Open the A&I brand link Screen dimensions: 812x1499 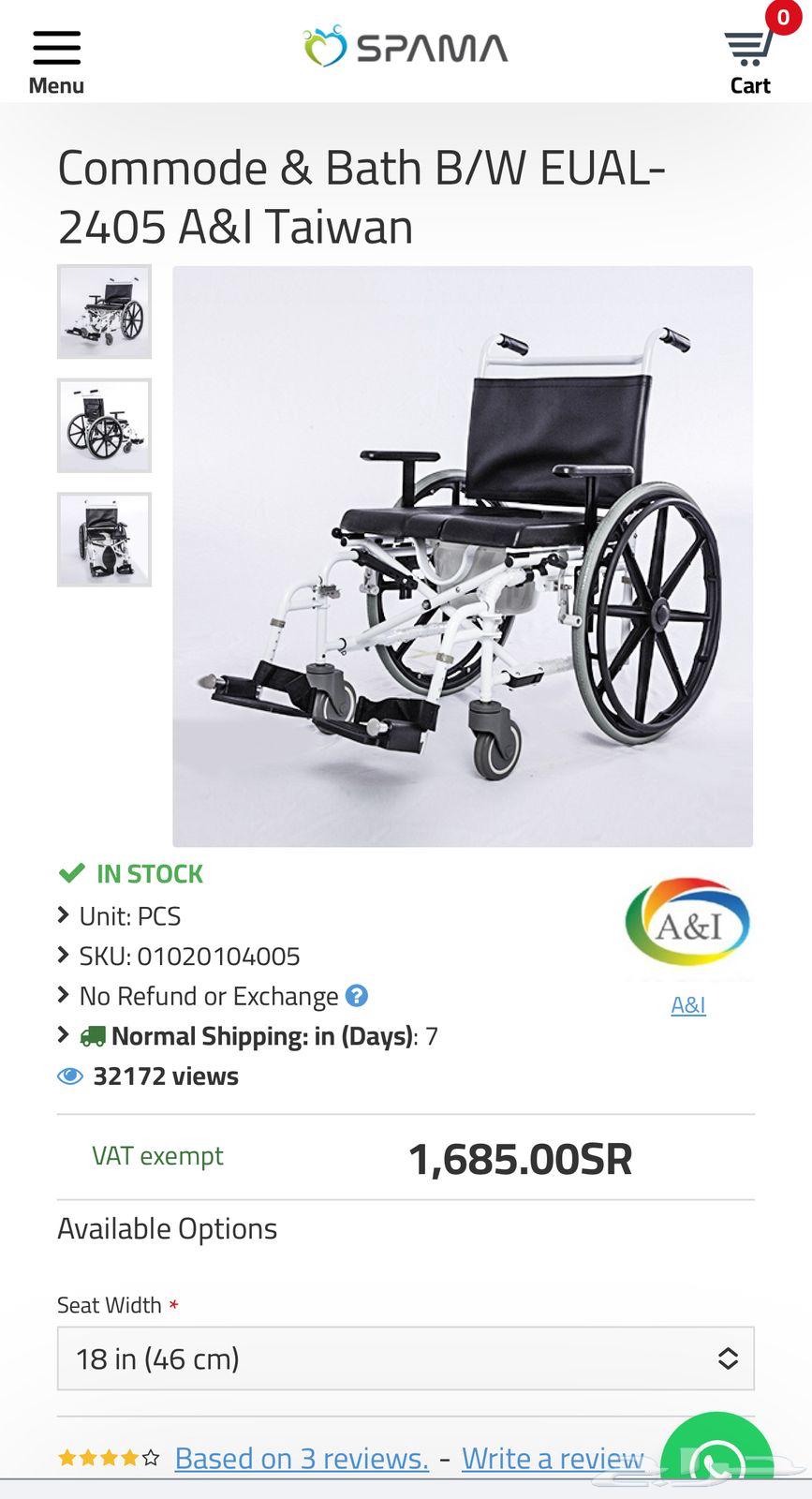[x=687, y=1004]
